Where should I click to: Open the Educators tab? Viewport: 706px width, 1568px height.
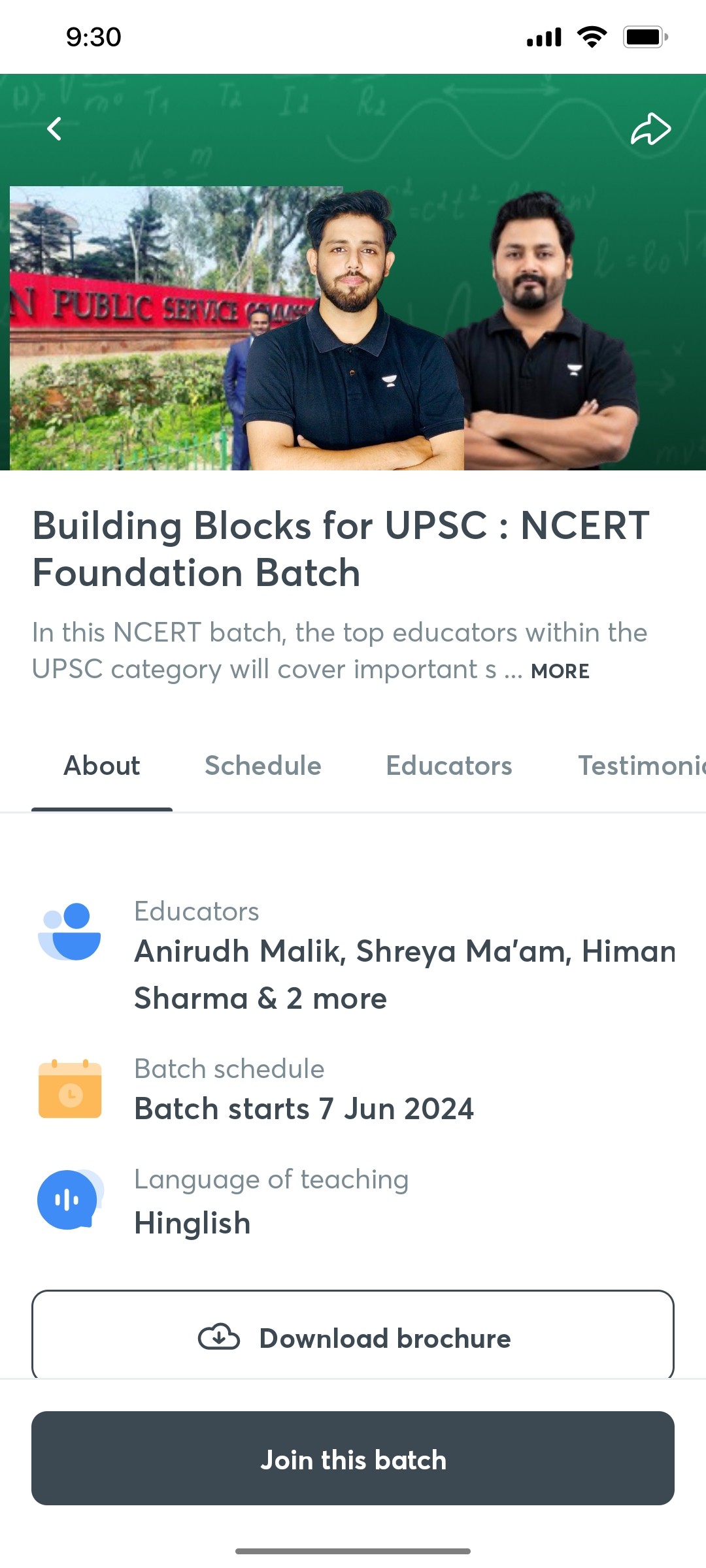coord(449,766)
